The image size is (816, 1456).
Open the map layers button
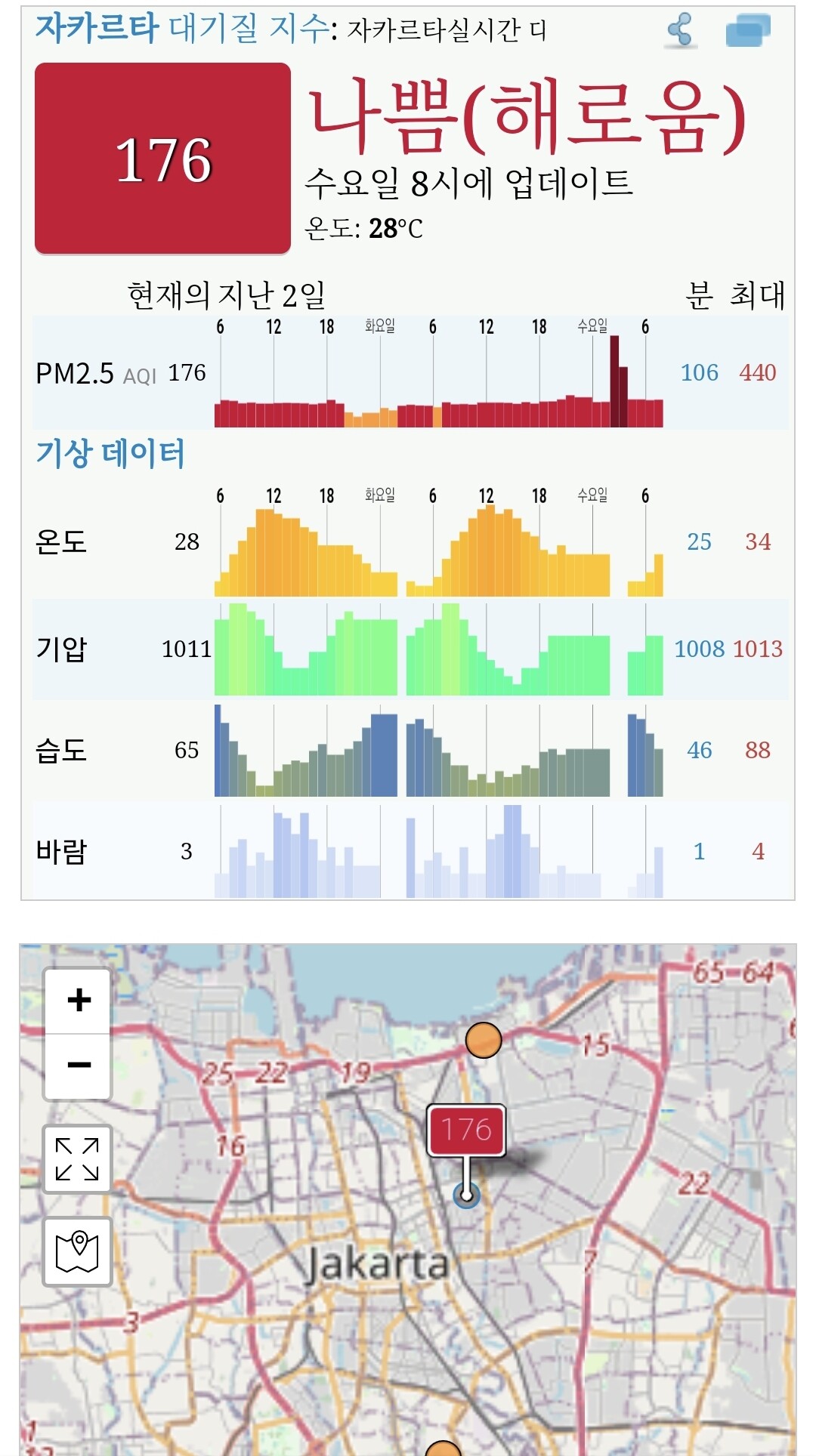click(78, 1252)
